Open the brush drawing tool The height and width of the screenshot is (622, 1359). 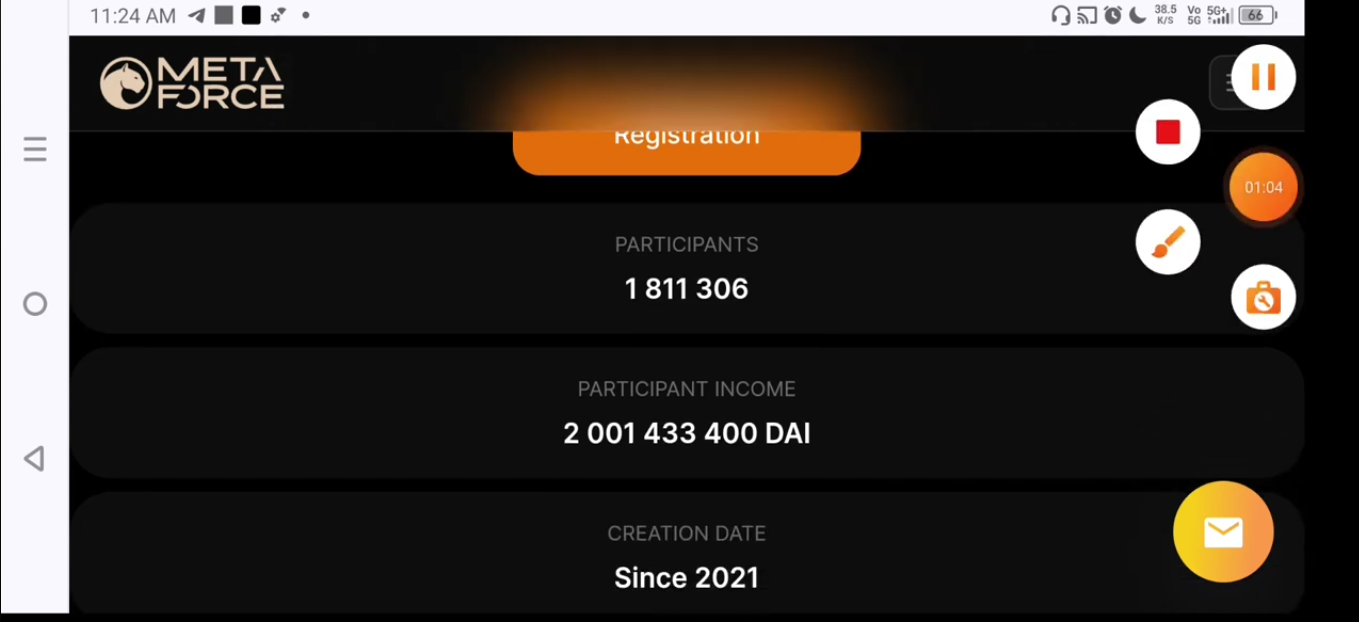(x=1168, y=242)
